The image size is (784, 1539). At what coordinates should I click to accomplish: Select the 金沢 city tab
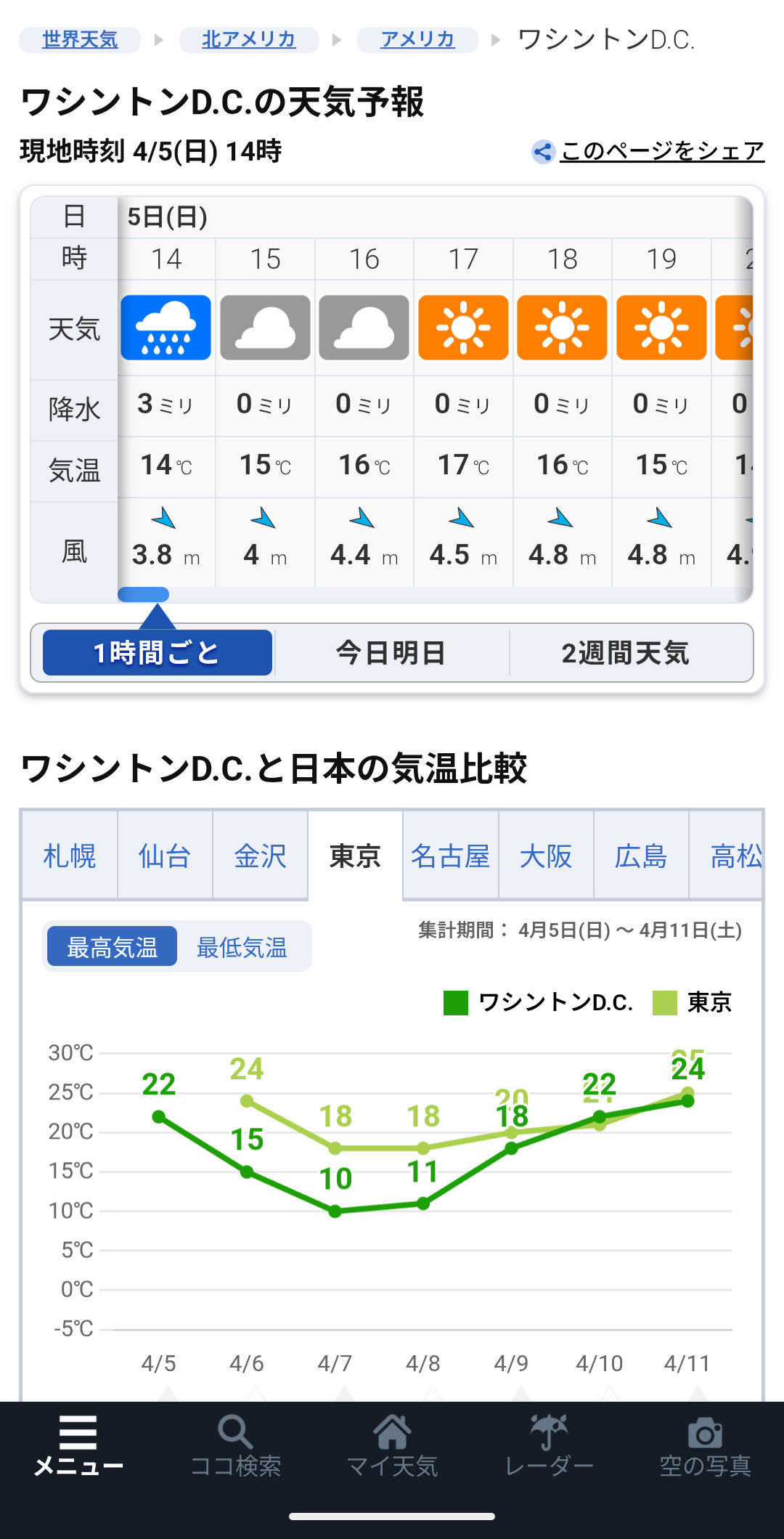pyautogui.click(x=260, y=856)
